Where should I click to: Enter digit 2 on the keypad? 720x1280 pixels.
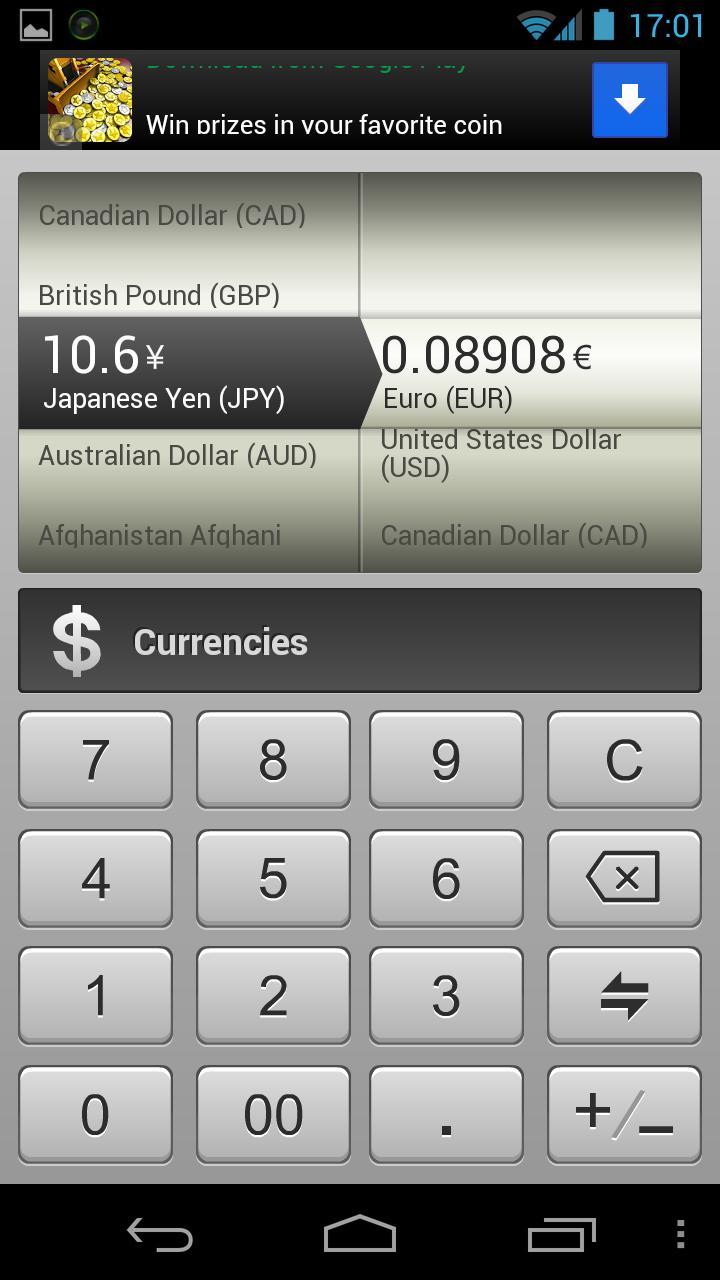click(273, 996)
